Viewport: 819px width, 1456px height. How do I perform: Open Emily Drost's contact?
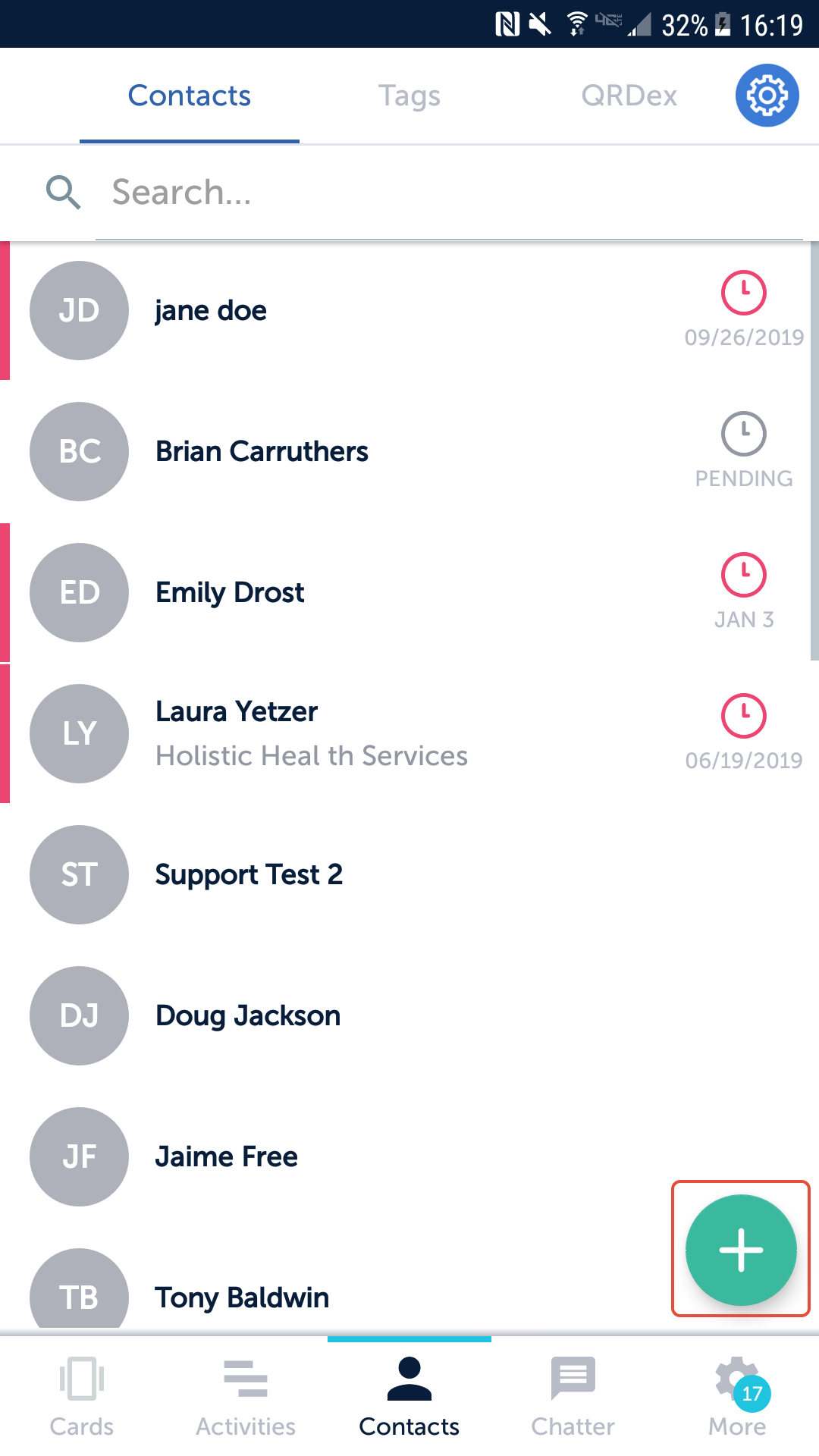pos(230,593)
